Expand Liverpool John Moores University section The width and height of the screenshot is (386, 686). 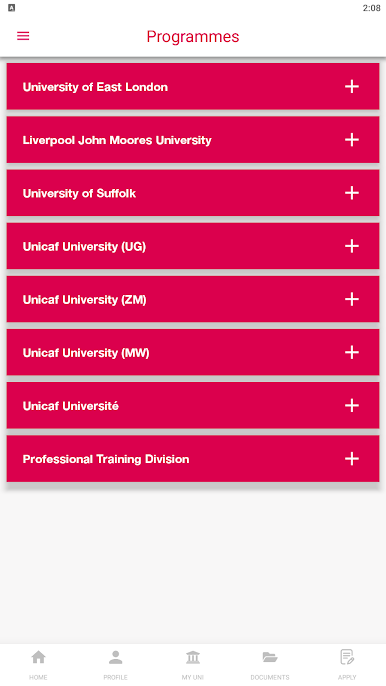[x=193, y=140]
